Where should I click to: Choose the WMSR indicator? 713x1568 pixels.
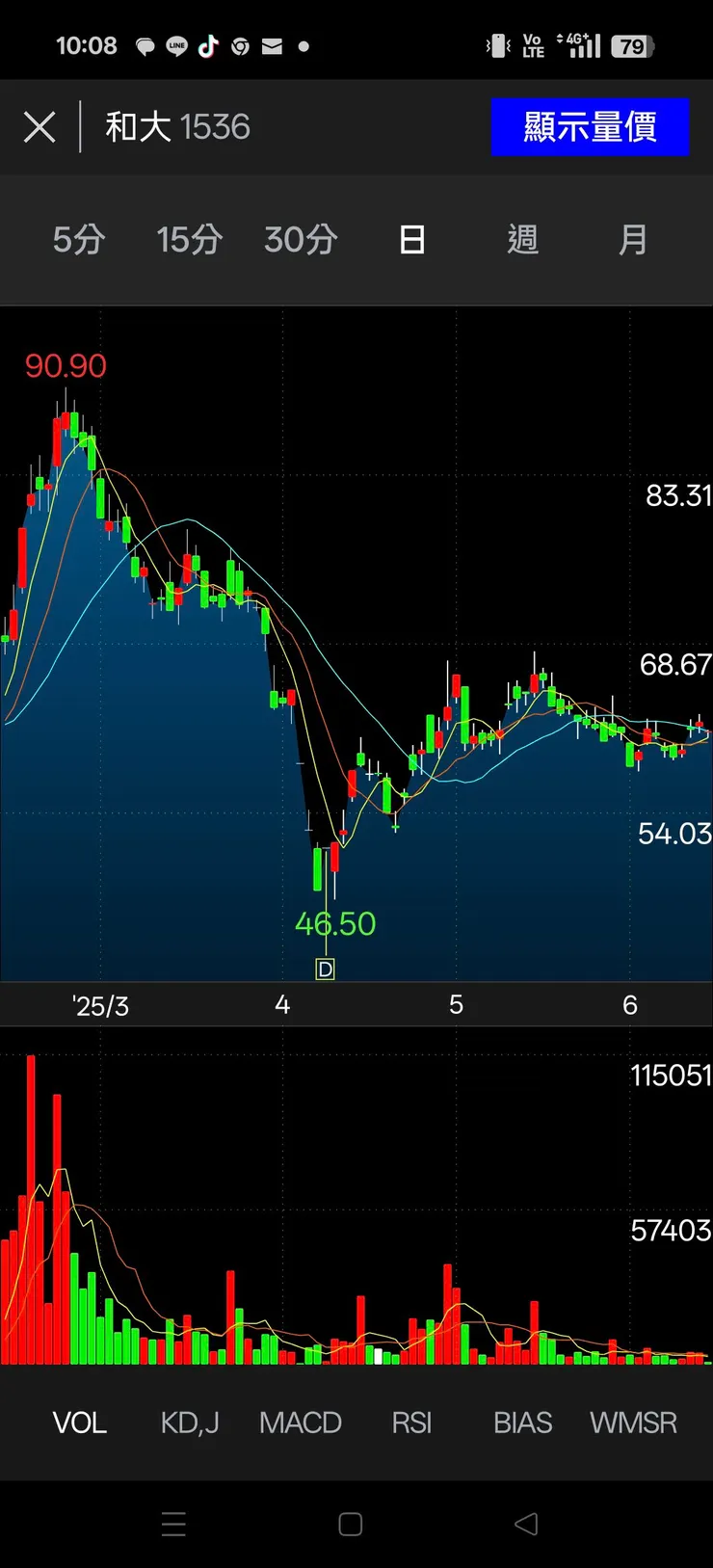[x=633, y=1422]
